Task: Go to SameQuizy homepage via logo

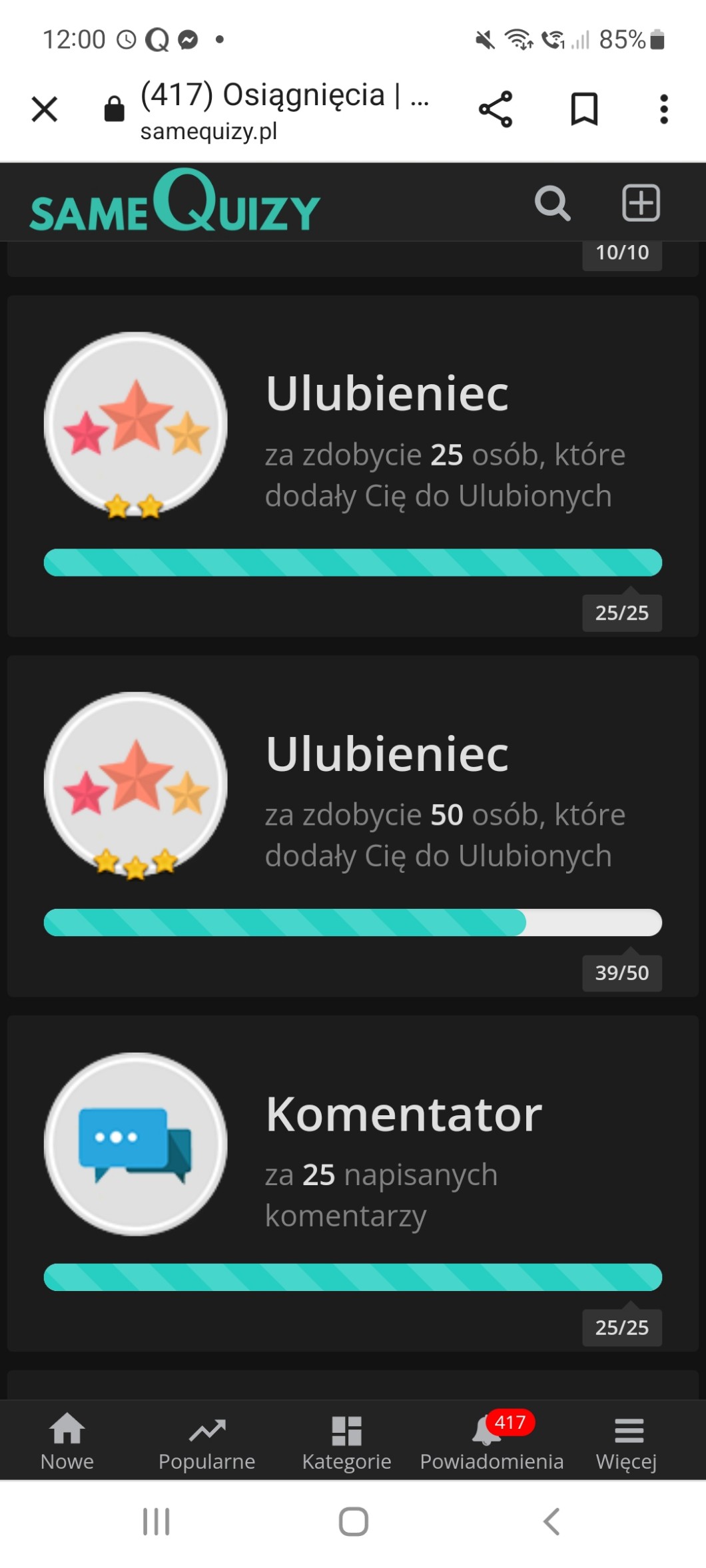Action: click(x=175, y=202)
